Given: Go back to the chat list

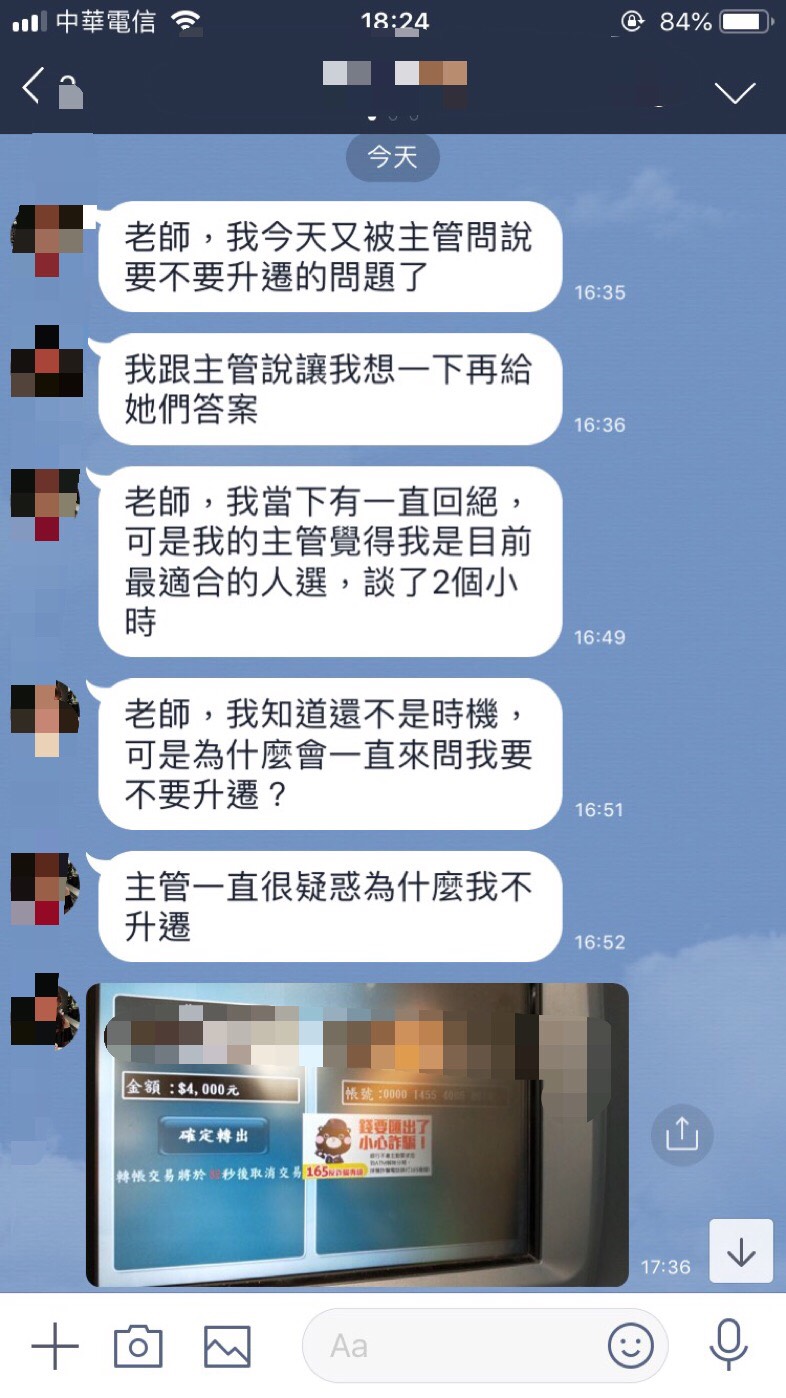Looking at the screenshot, I should 32,88.
